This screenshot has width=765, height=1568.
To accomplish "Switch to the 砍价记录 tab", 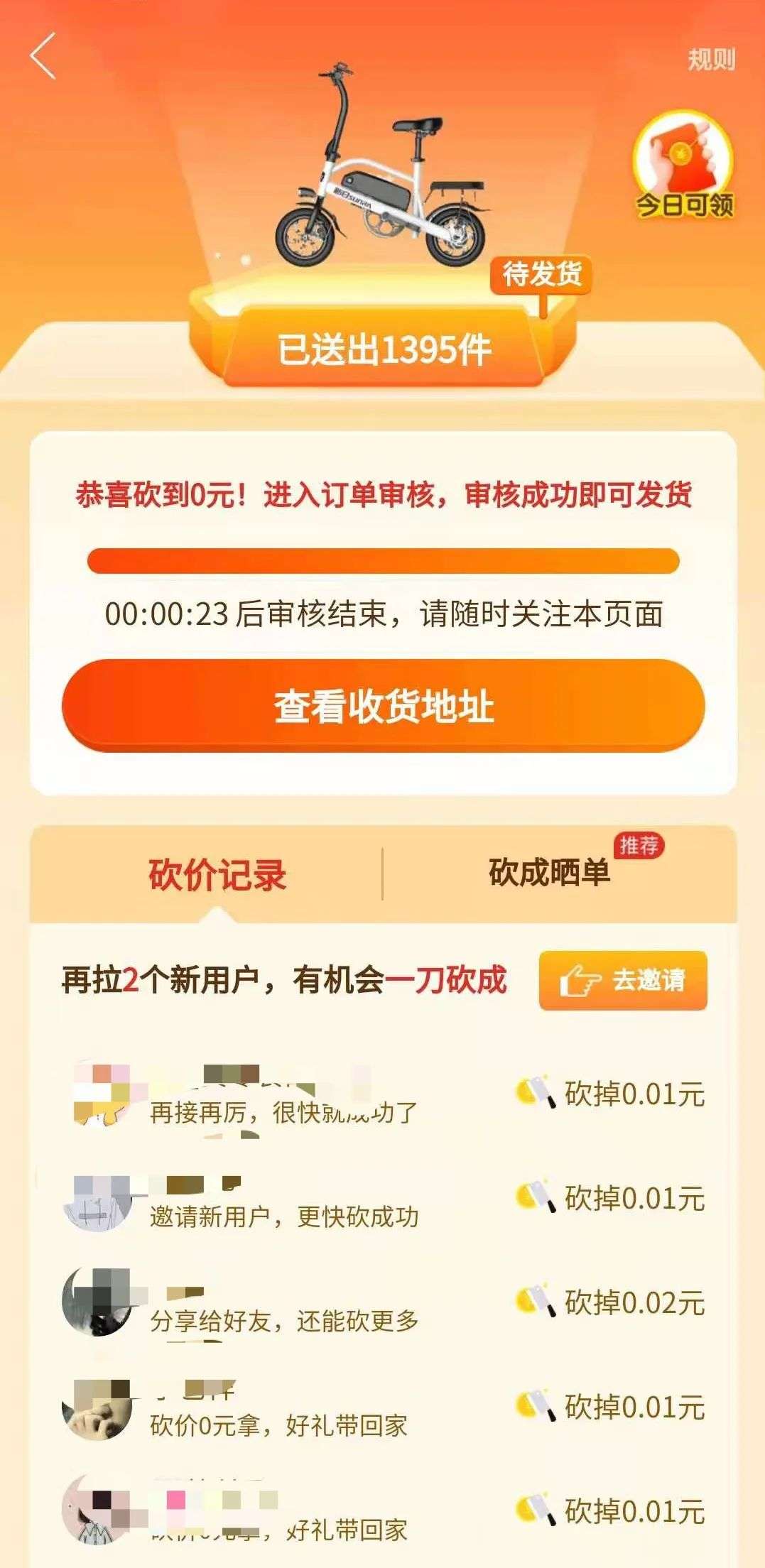I will (x=217, y=874).
